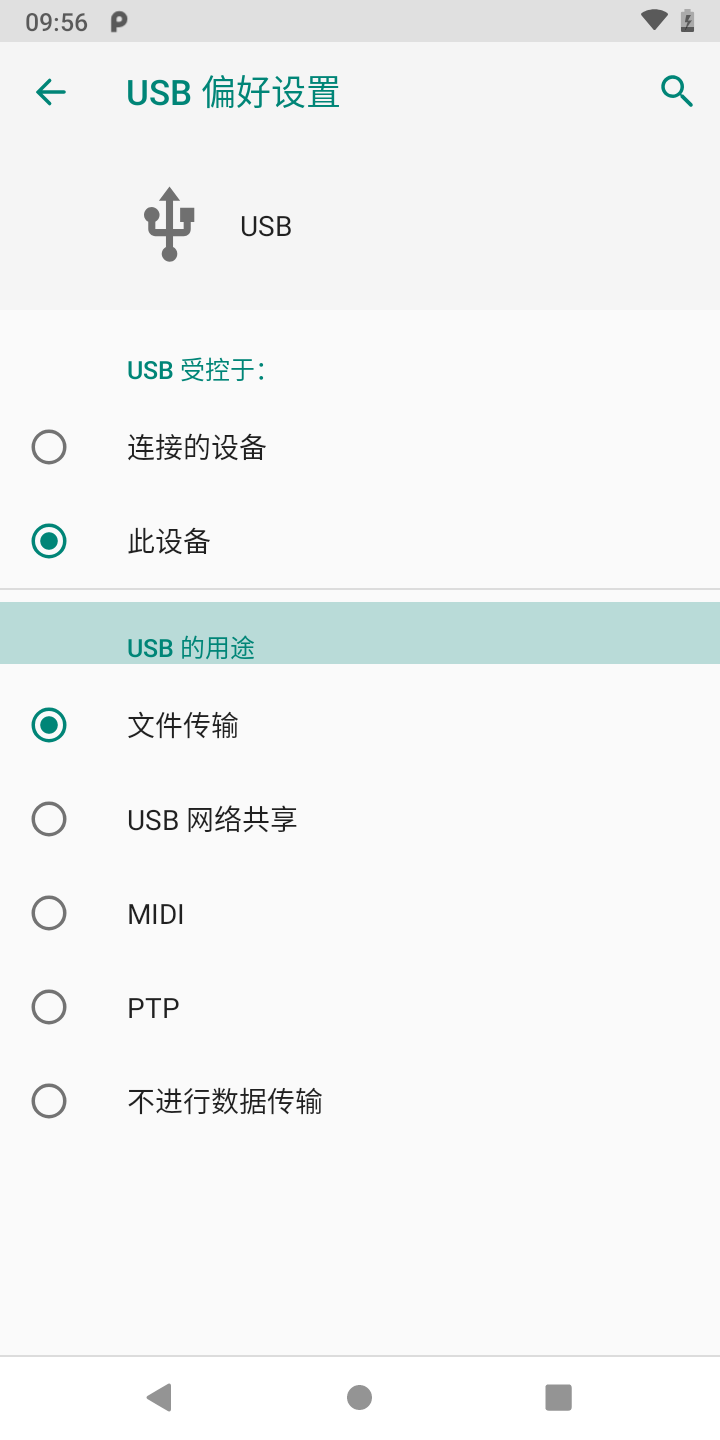Select 不进行数据传输 option
Image resolution: width=720 pixels, height=1440 pixels.
click(360, 1101)
